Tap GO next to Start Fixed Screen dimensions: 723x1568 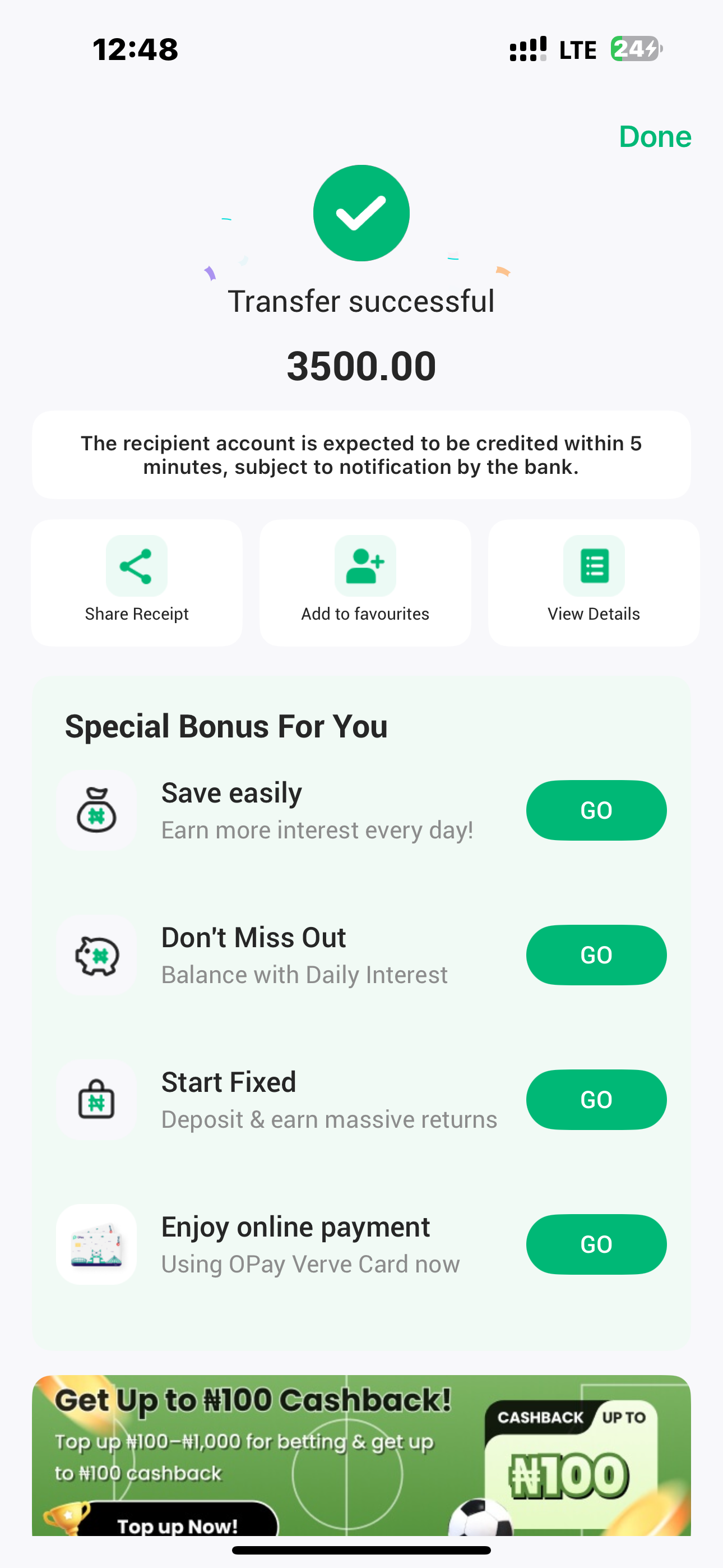point(596,1099)
